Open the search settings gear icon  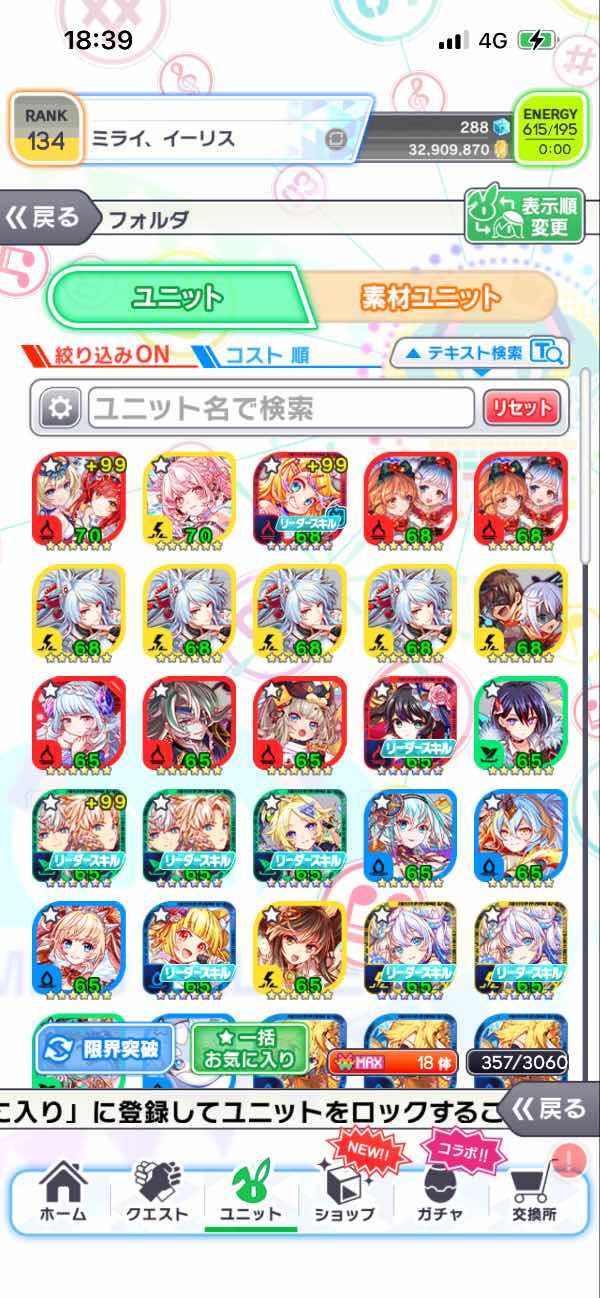60,408
